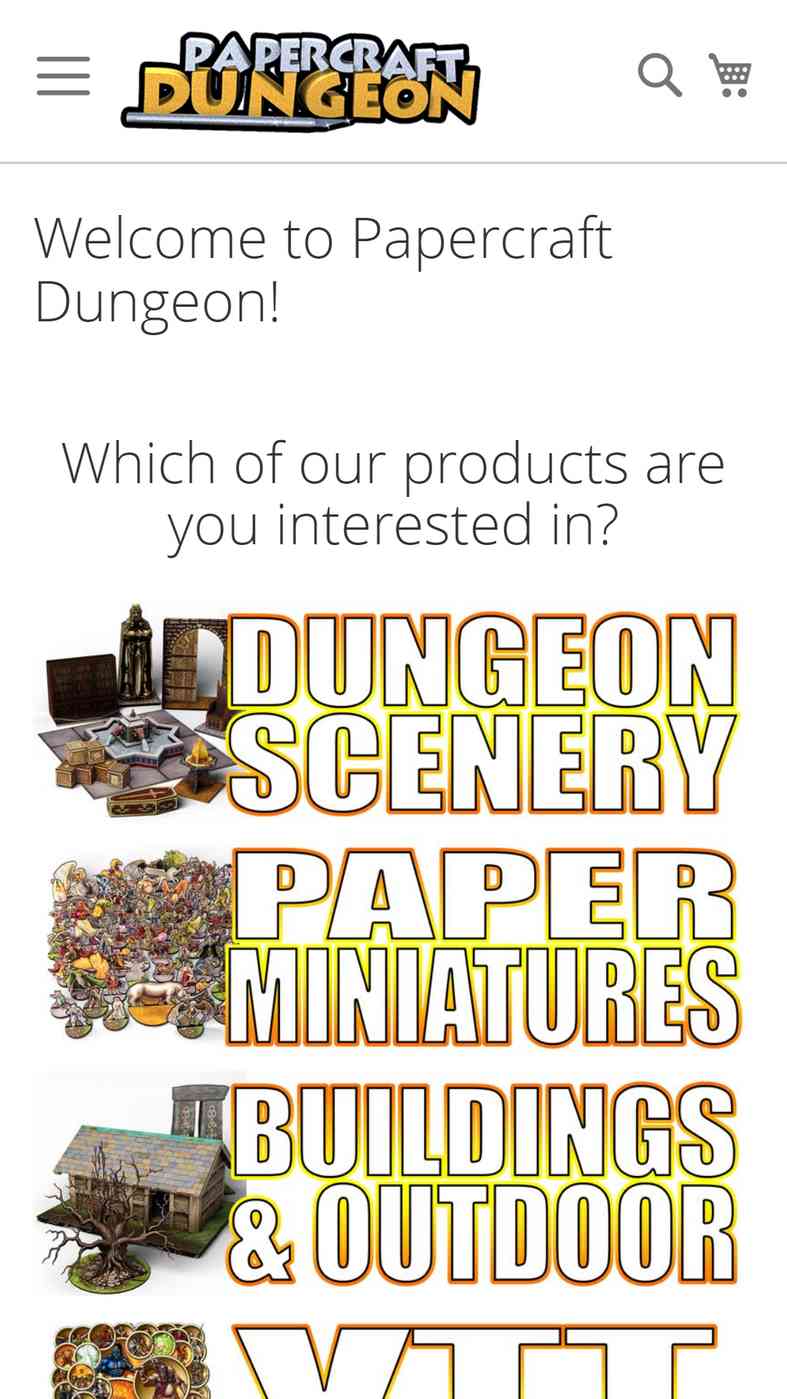Open the hamburger navigation menu
The image size is (787, 1399).
coord(63,76)
